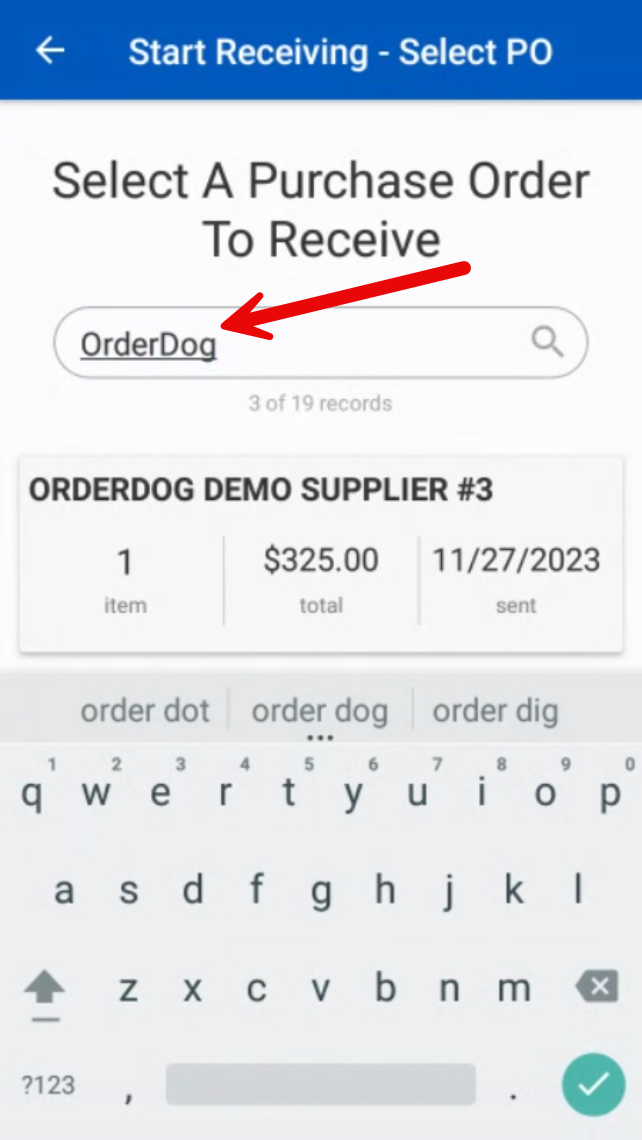This screenshot has height=1140, width=642.
Task: Tap the space bar
Action: coord(320,1085)
